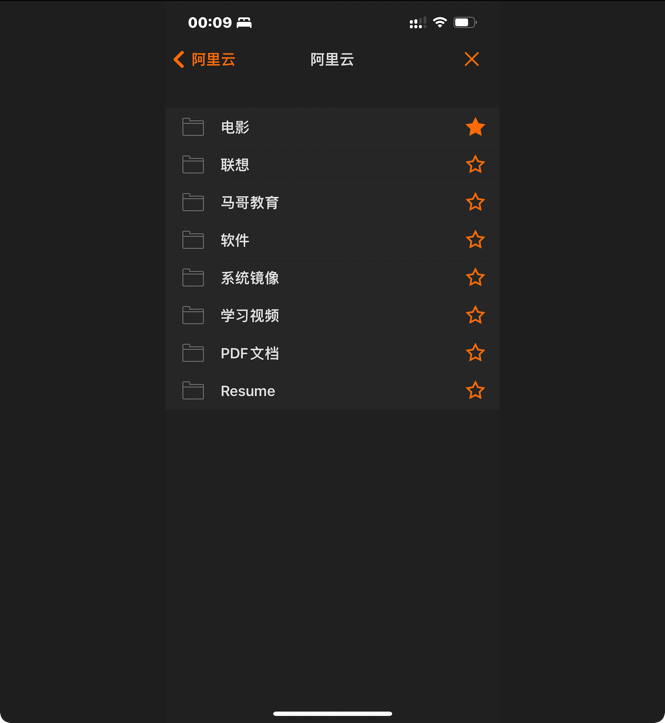
Task: Go back to 阿里云
Action: point(205,60)
